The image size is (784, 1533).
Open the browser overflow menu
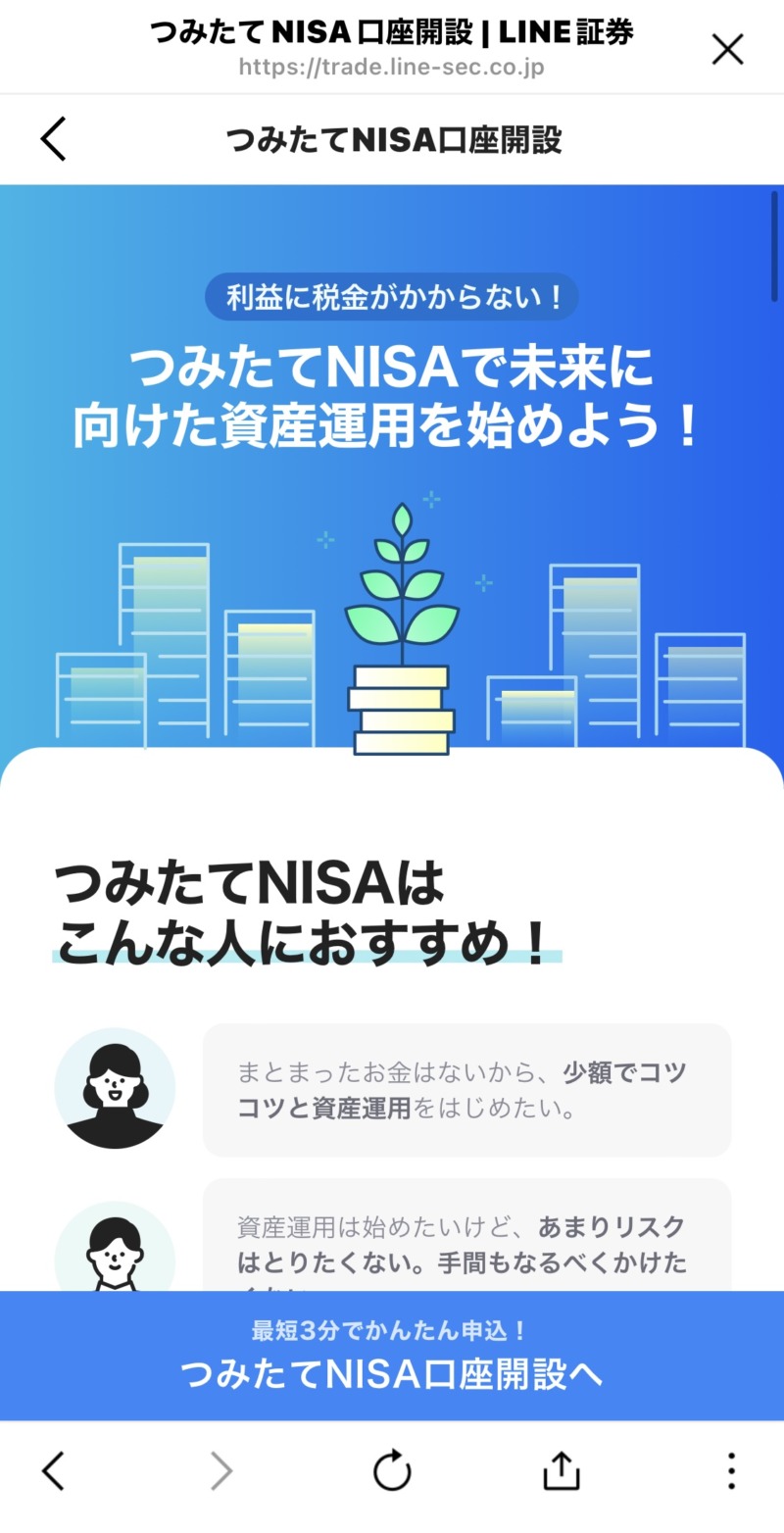click(730, 1470)
